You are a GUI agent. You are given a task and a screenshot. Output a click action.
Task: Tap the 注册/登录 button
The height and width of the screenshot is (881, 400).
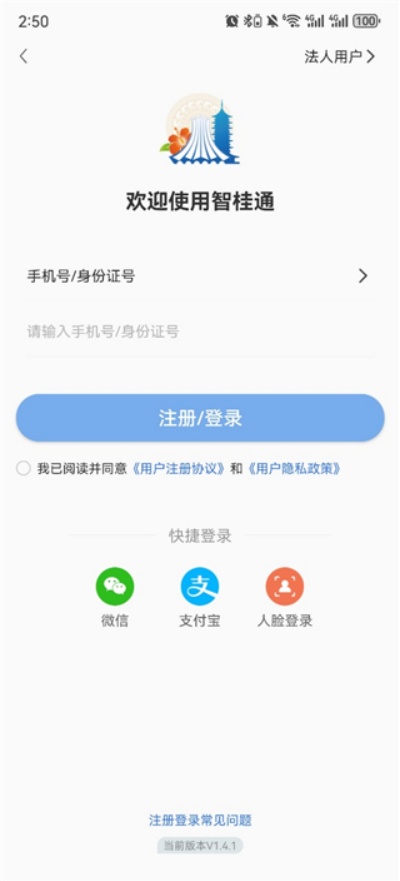[200, 418]
